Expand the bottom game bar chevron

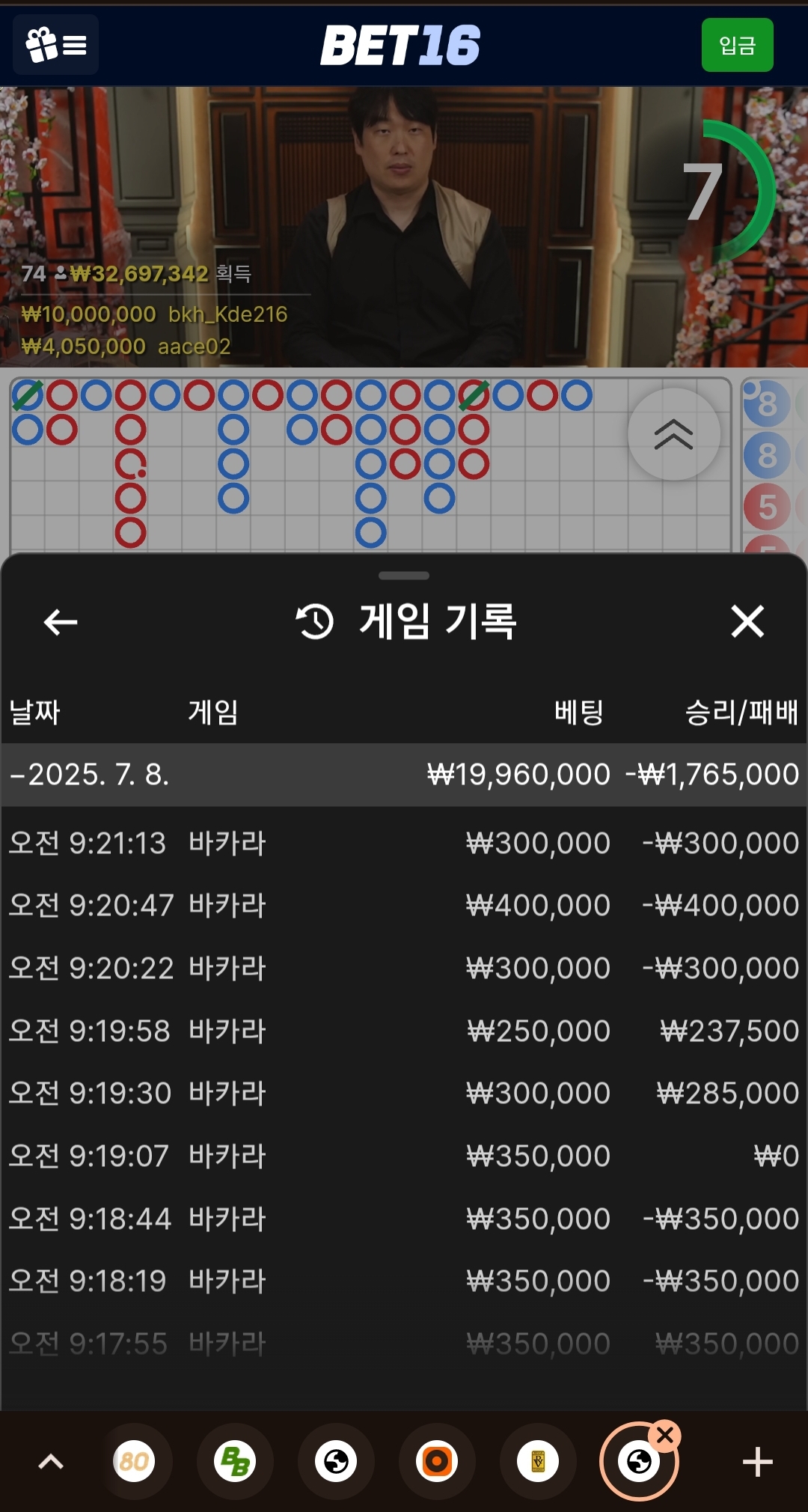(x=51, y=1462)
